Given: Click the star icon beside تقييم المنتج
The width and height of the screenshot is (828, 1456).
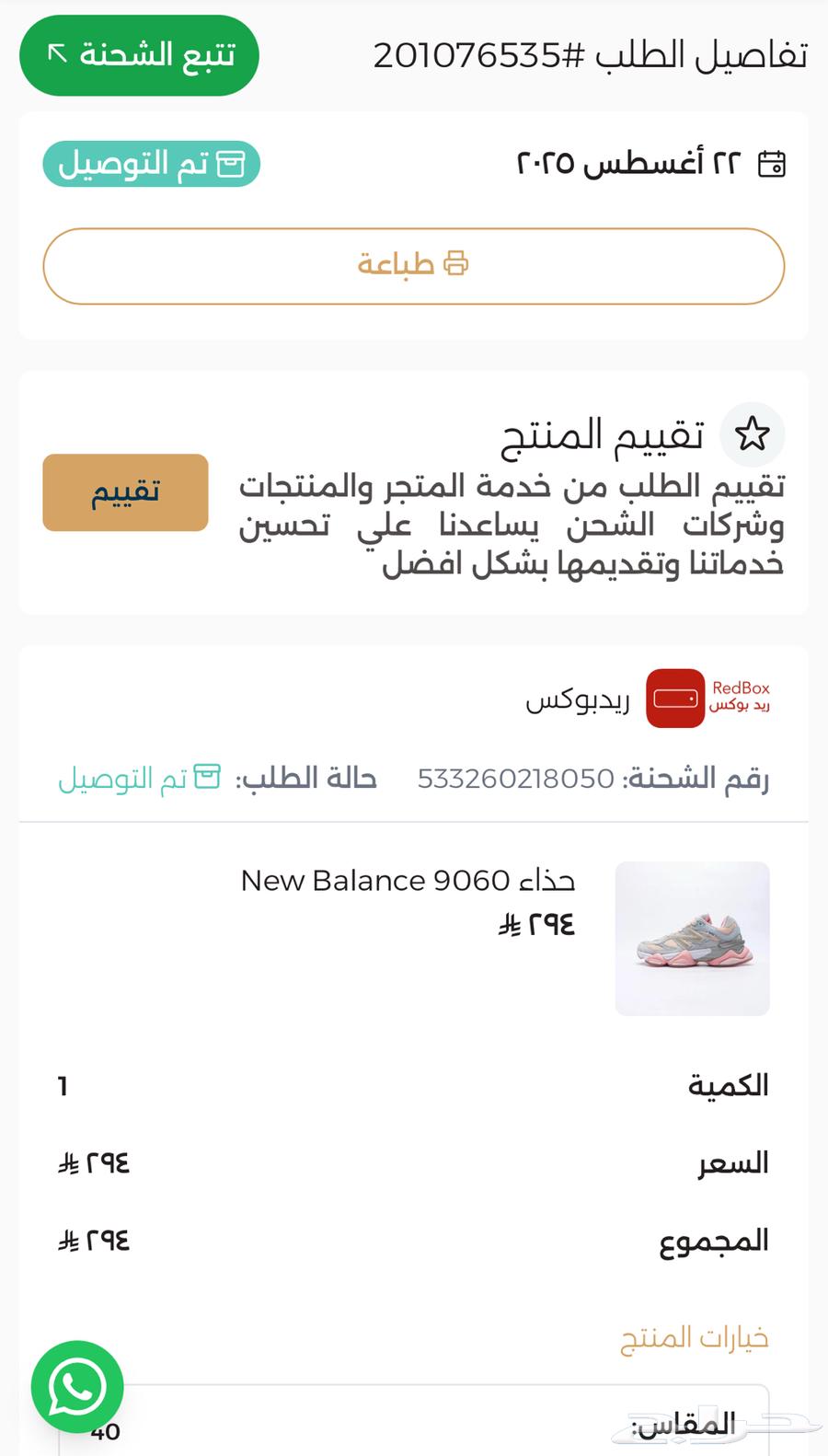Looking at the screenshot, I should point(753,433).
